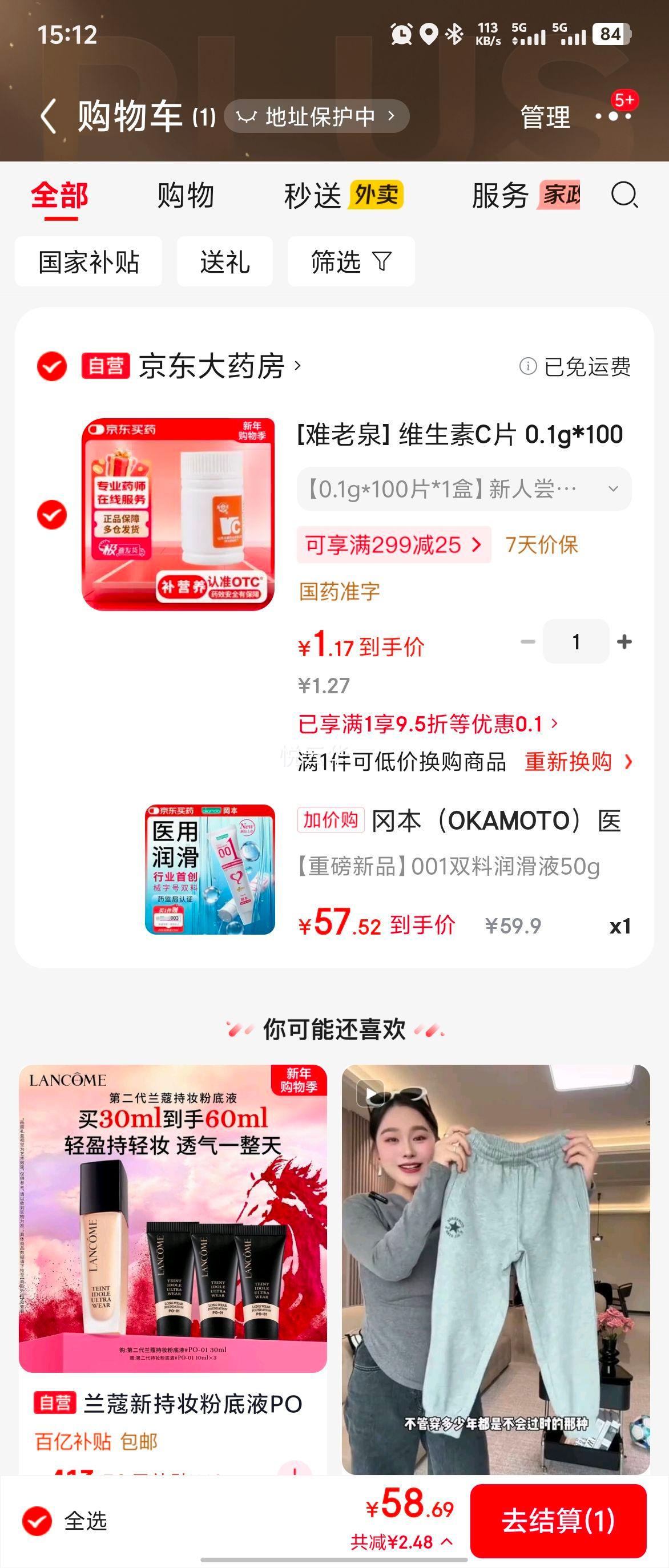Switch to the 秒送 tab
Image resolution: width=669 pixels, height=1568 pixels.
point(312,196)
